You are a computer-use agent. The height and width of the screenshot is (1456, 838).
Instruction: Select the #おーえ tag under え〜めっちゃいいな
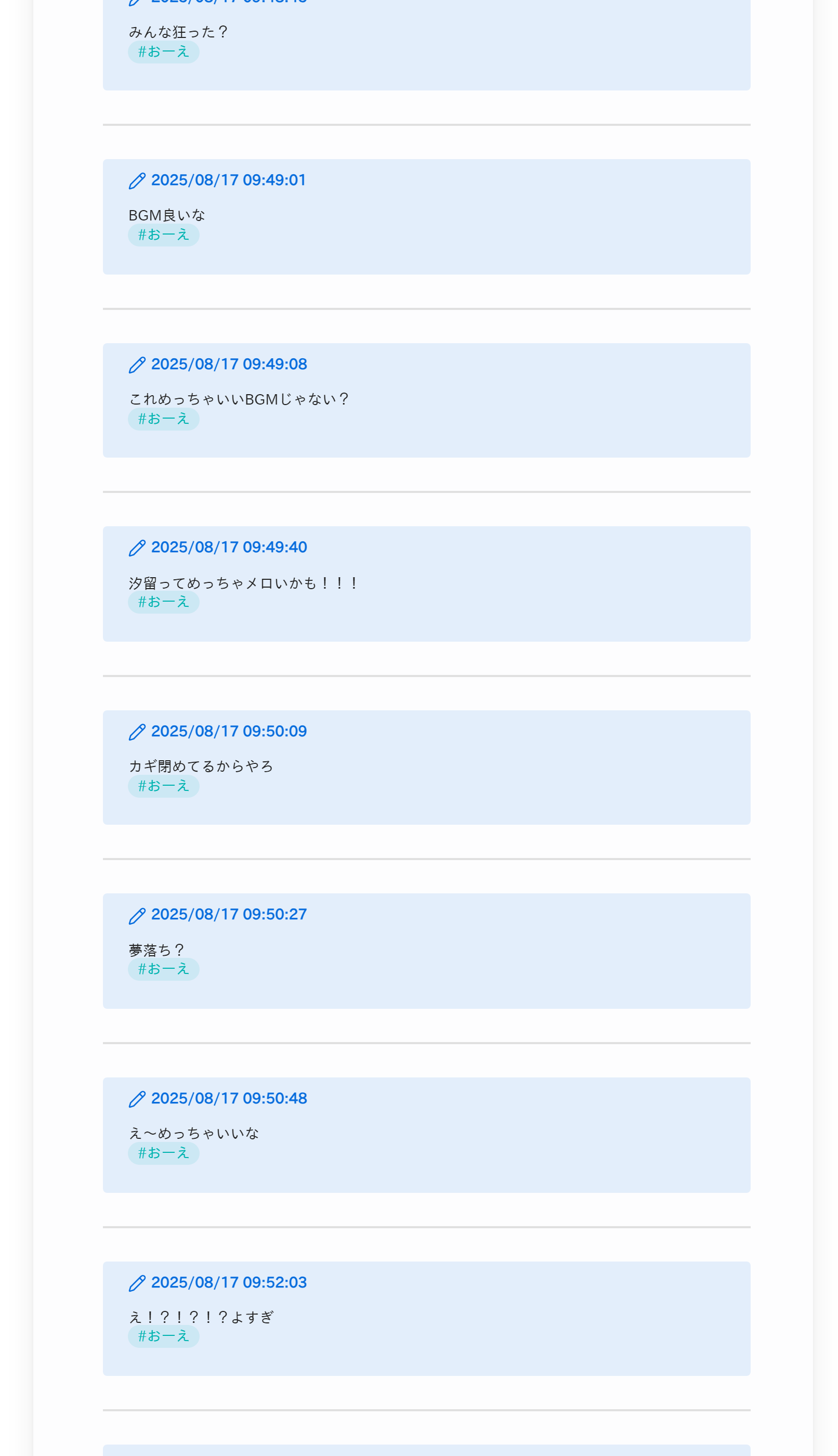(163, 1154)
